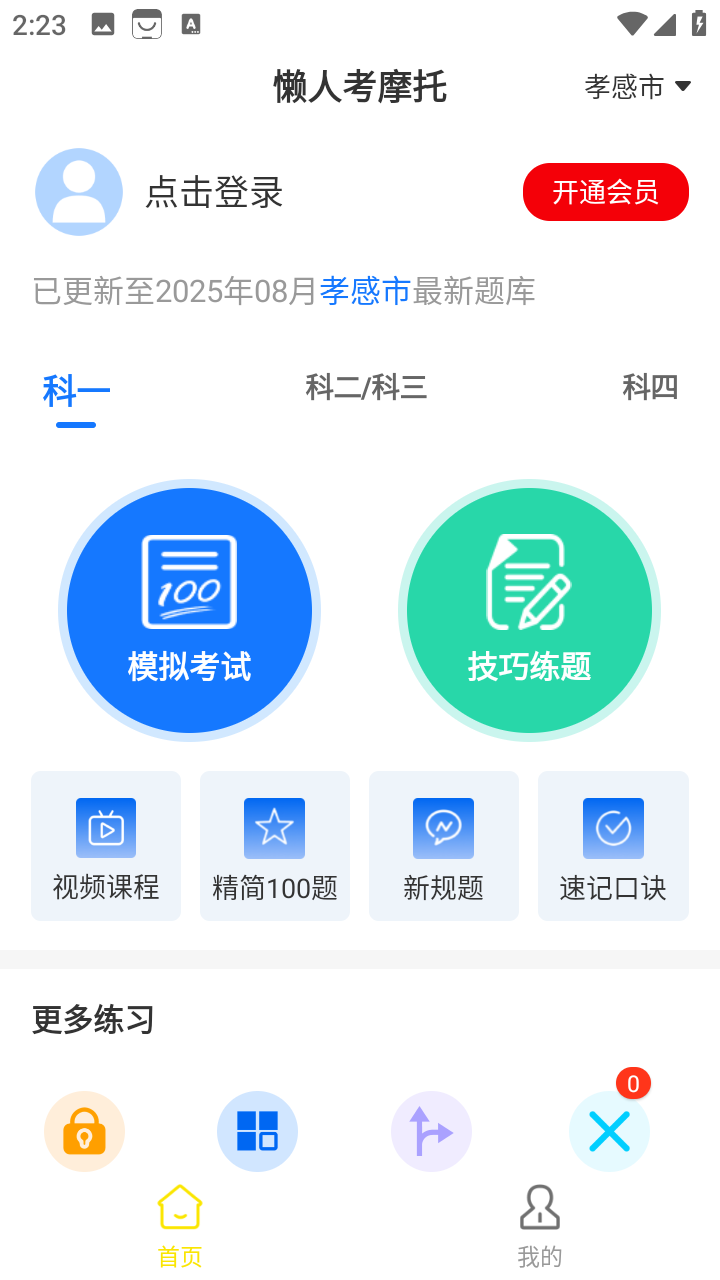Viewport: 720px width, 1280px height.
Task: Open the 模拟考试 (mock exam) feature
Action: point(189,610)
